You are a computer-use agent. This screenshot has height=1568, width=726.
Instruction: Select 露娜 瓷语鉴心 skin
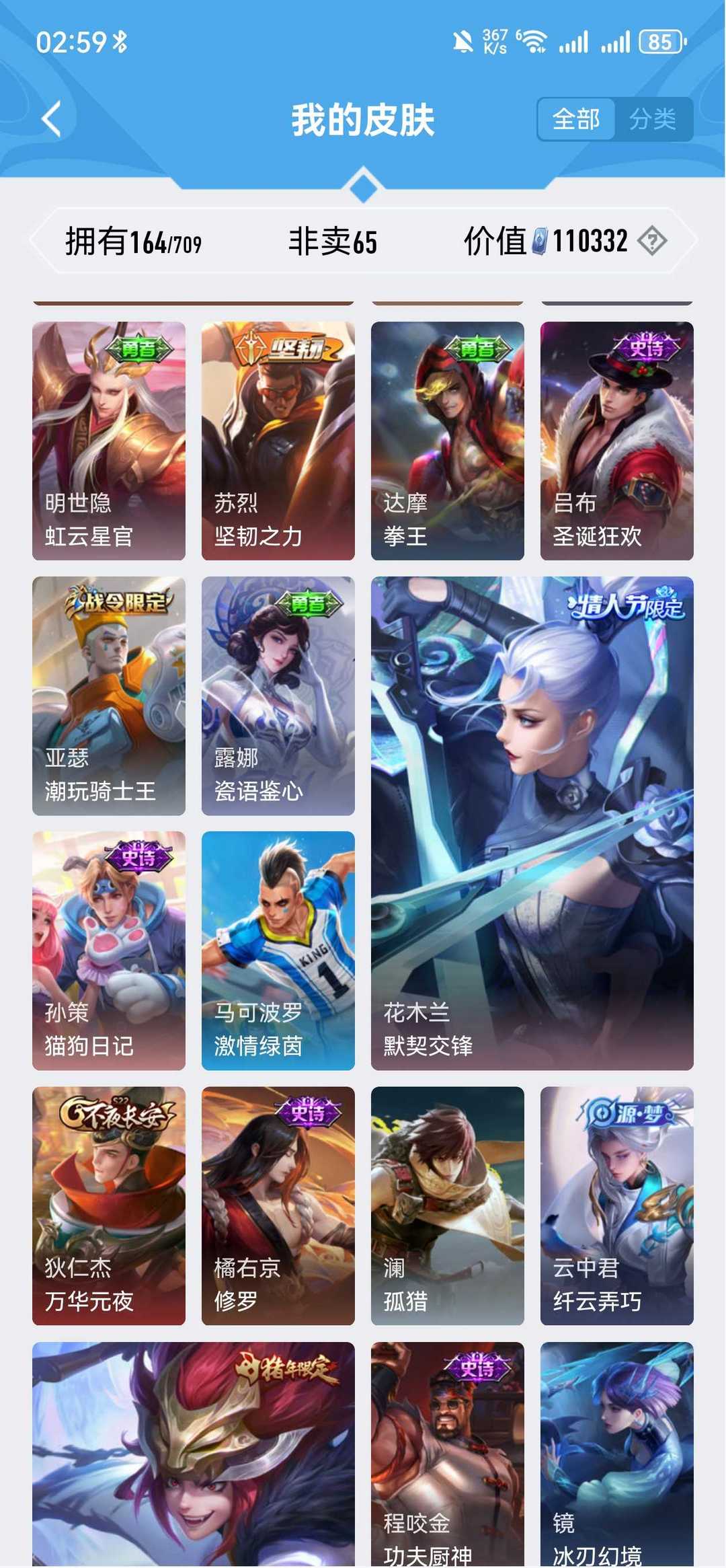[x=278, y=696]
